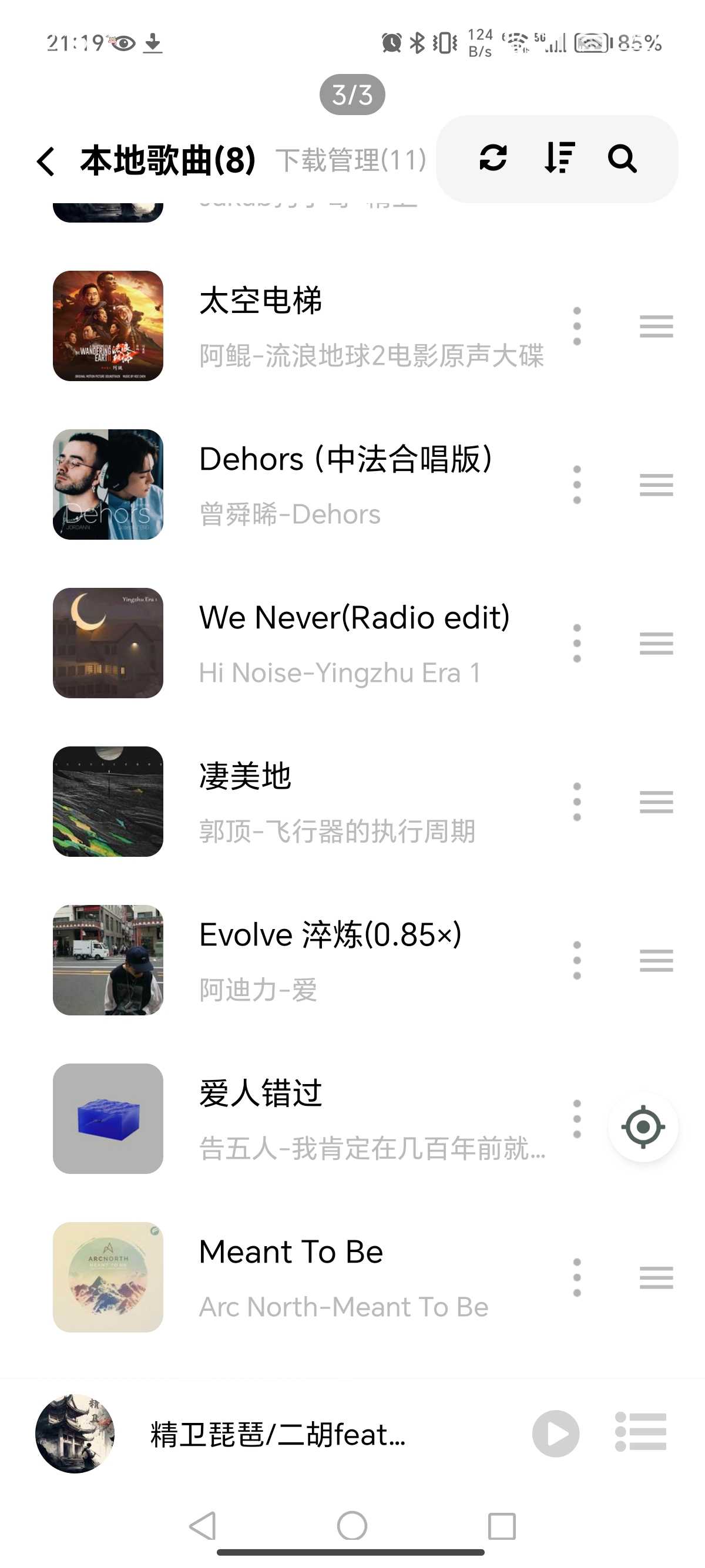705x1568 pixels.
Task: Open more options for Meant To Be
Action: click(x=576, y=1278)
